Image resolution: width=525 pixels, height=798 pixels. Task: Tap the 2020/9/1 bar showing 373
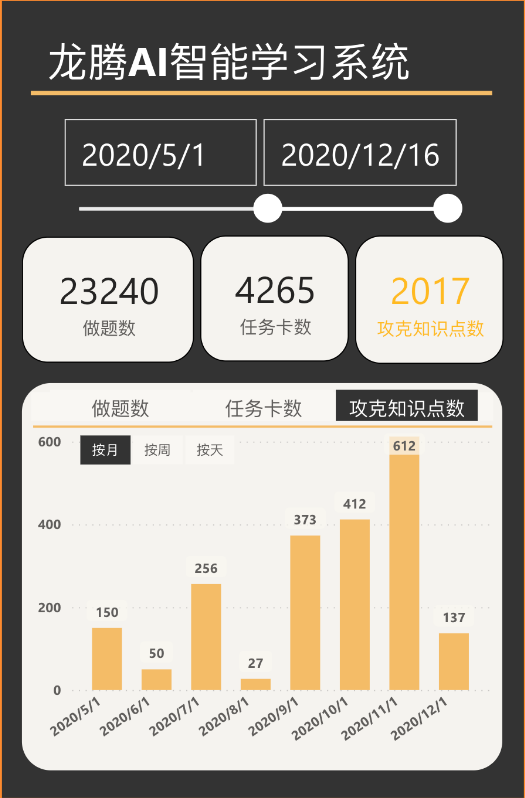[x=305, y=613]
